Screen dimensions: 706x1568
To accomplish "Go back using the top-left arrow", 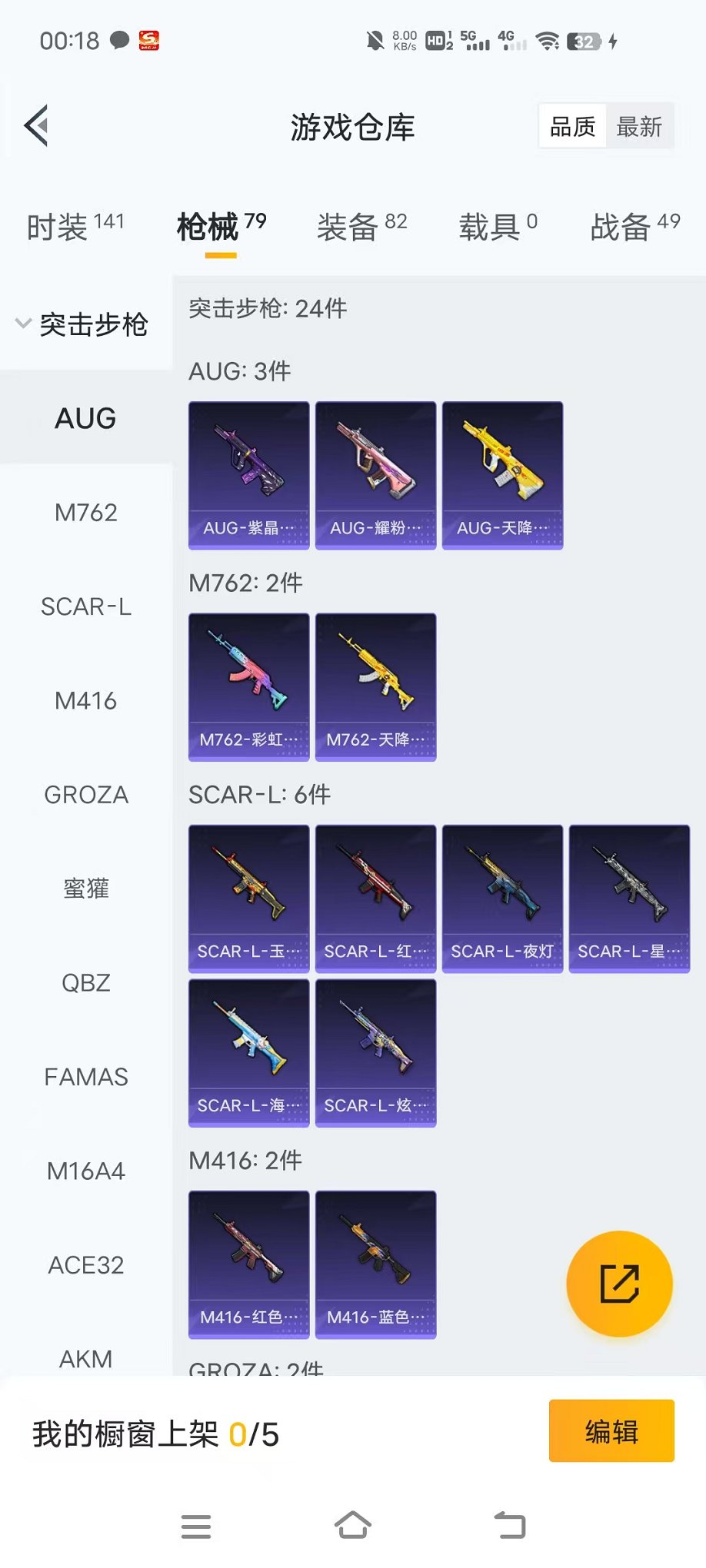I will click(x=36, y=125).
